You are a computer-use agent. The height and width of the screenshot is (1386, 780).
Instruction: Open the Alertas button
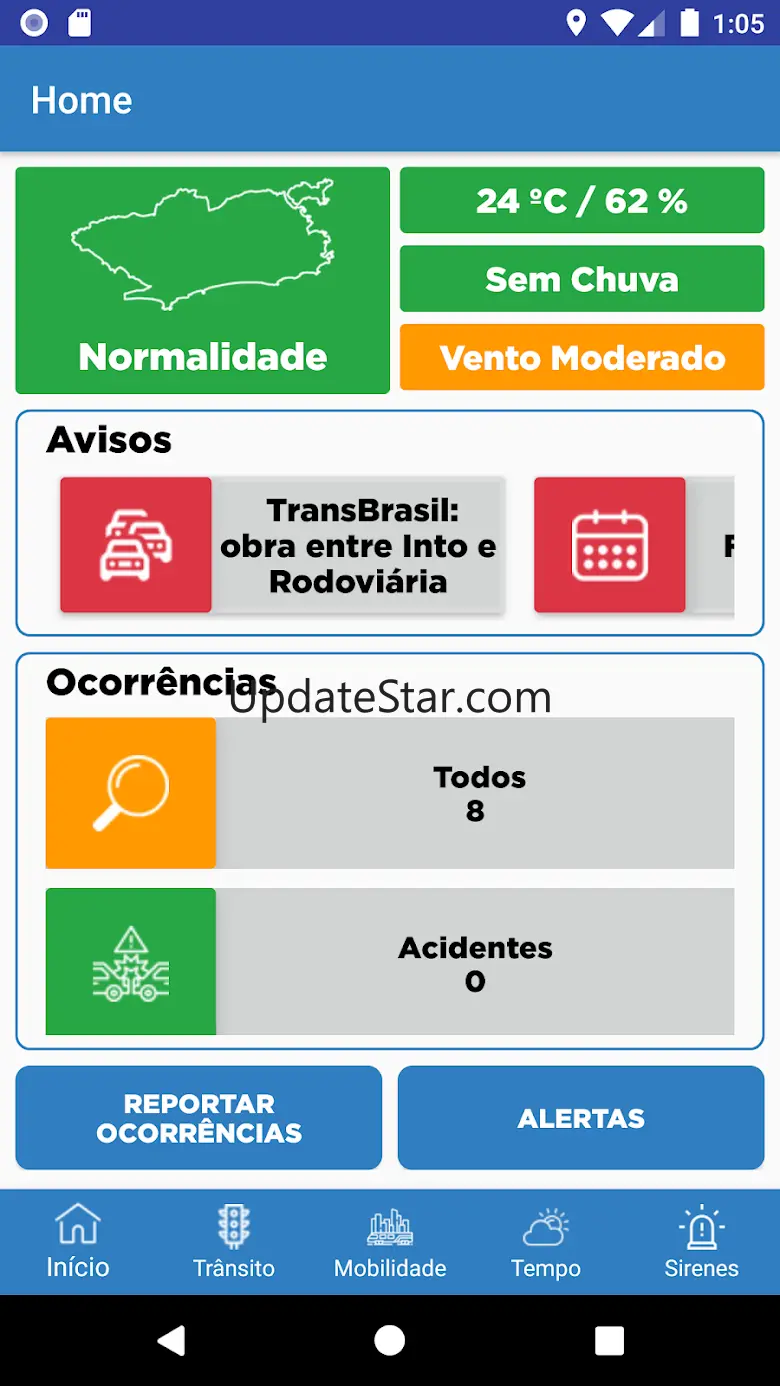click(581, 1117)
